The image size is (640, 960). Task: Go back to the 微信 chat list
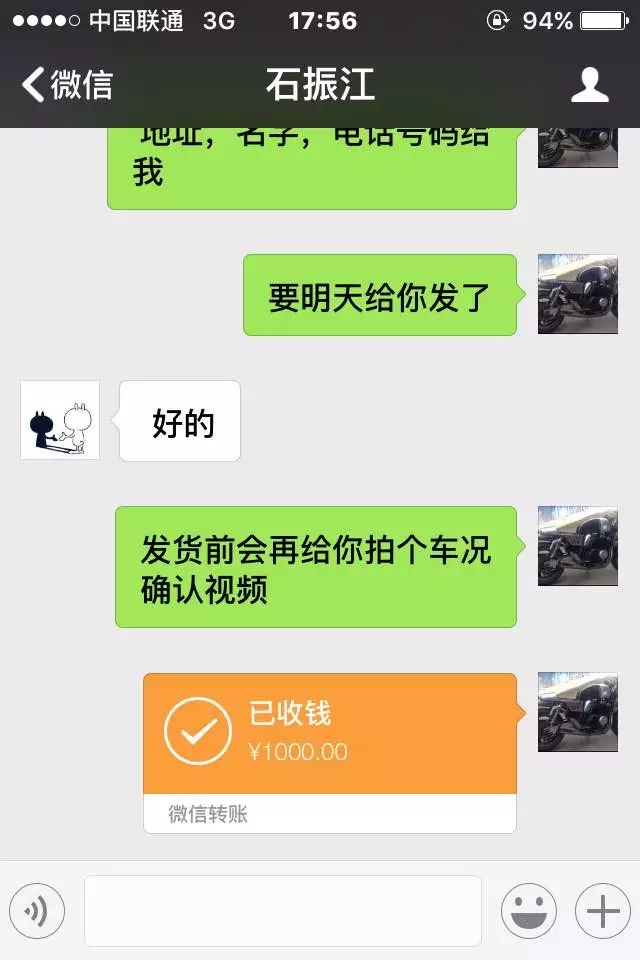(68, 85)
